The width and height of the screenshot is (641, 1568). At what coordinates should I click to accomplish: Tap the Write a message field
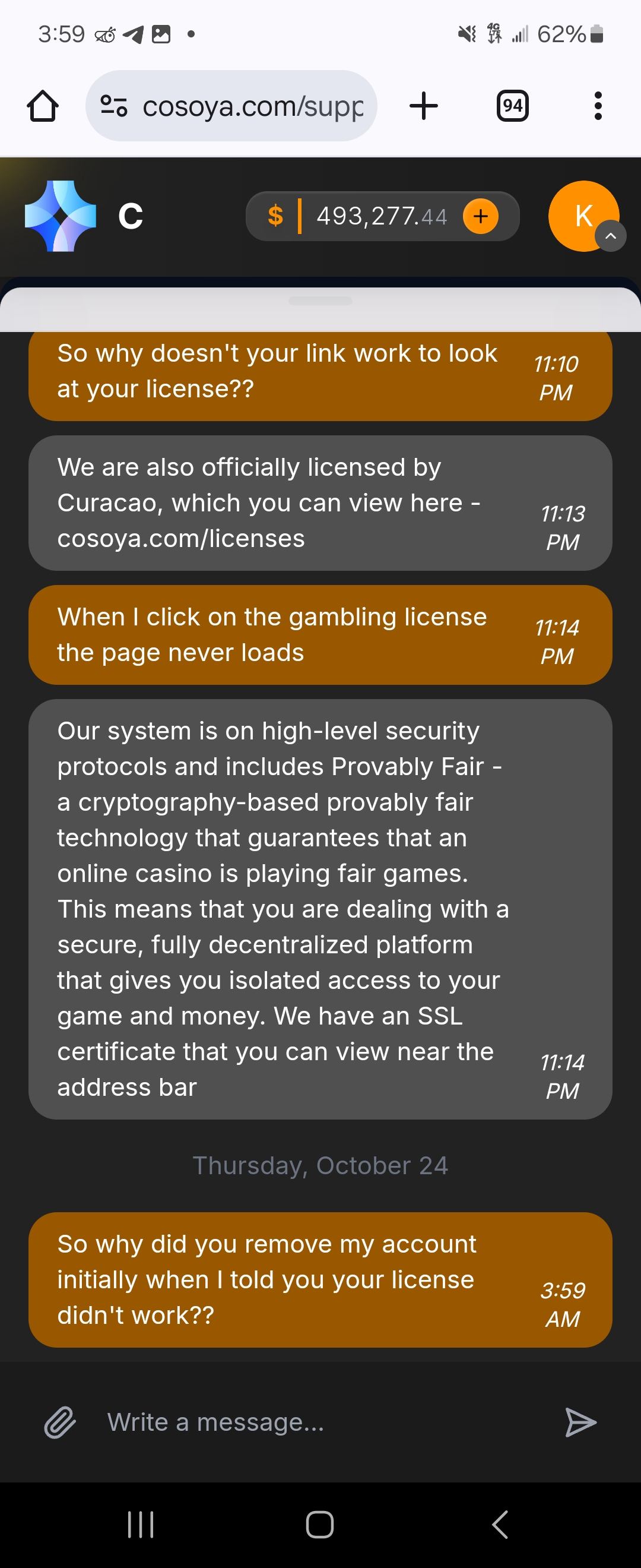pos(316,1422)
